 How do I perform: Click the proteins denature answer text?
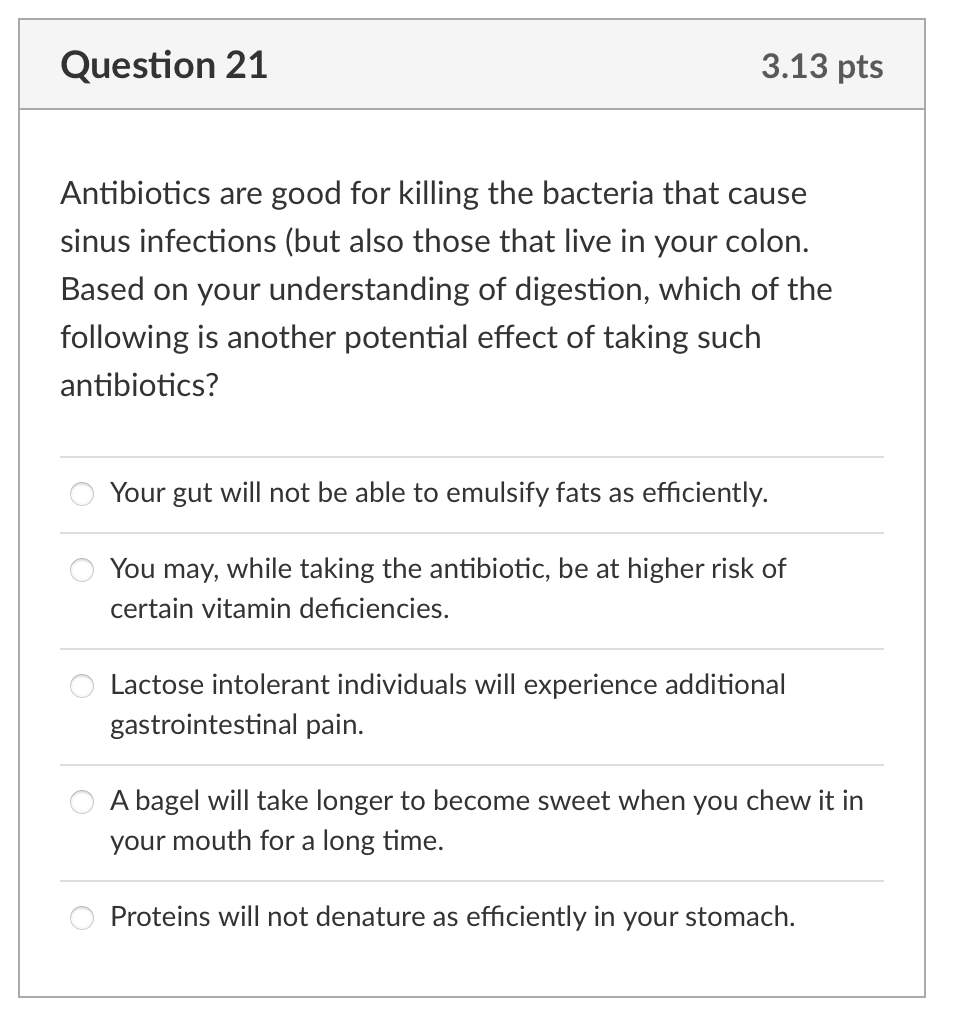click(x=451, y=917)
